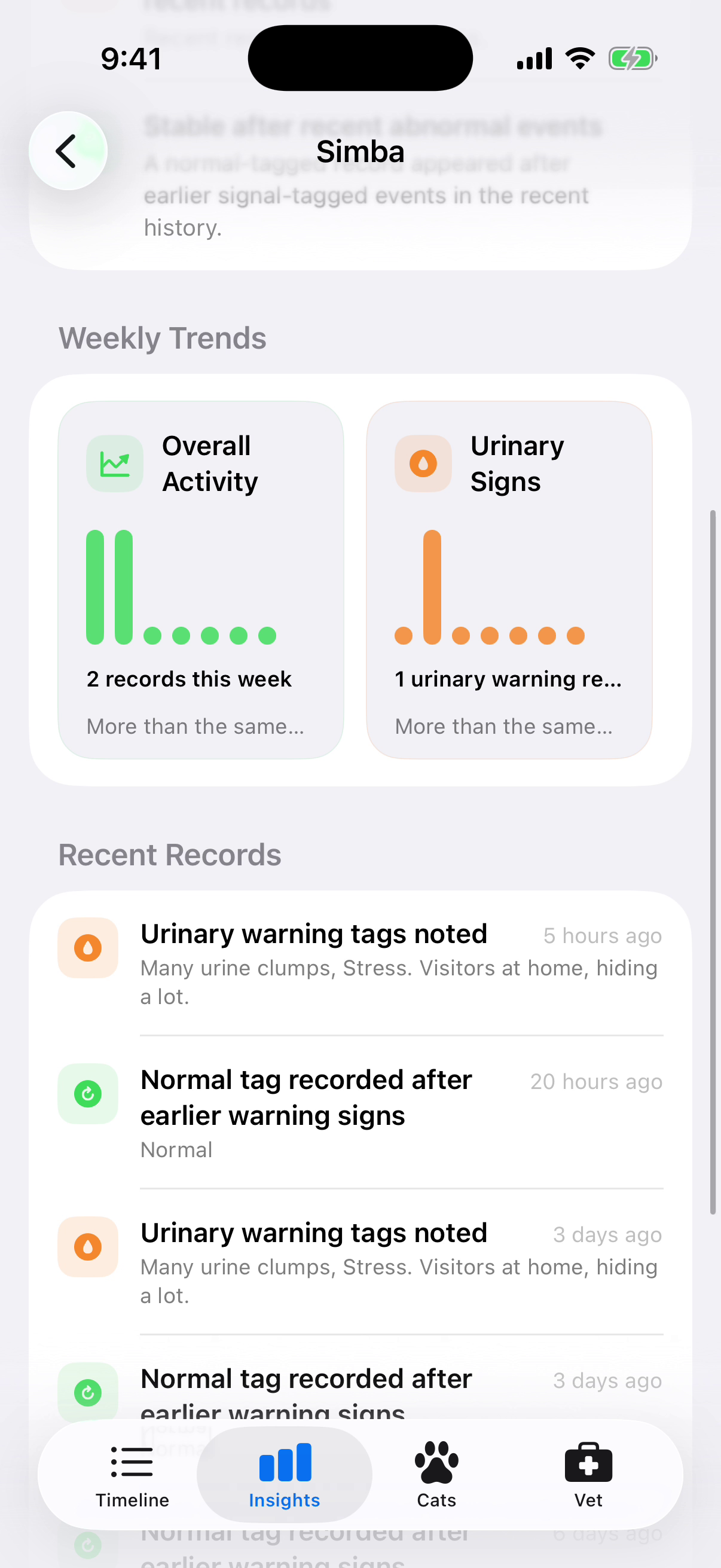Open normal tag record from 20 hours ago
The width and height of the screenshot is (721, 1568).
(360, 1112)
